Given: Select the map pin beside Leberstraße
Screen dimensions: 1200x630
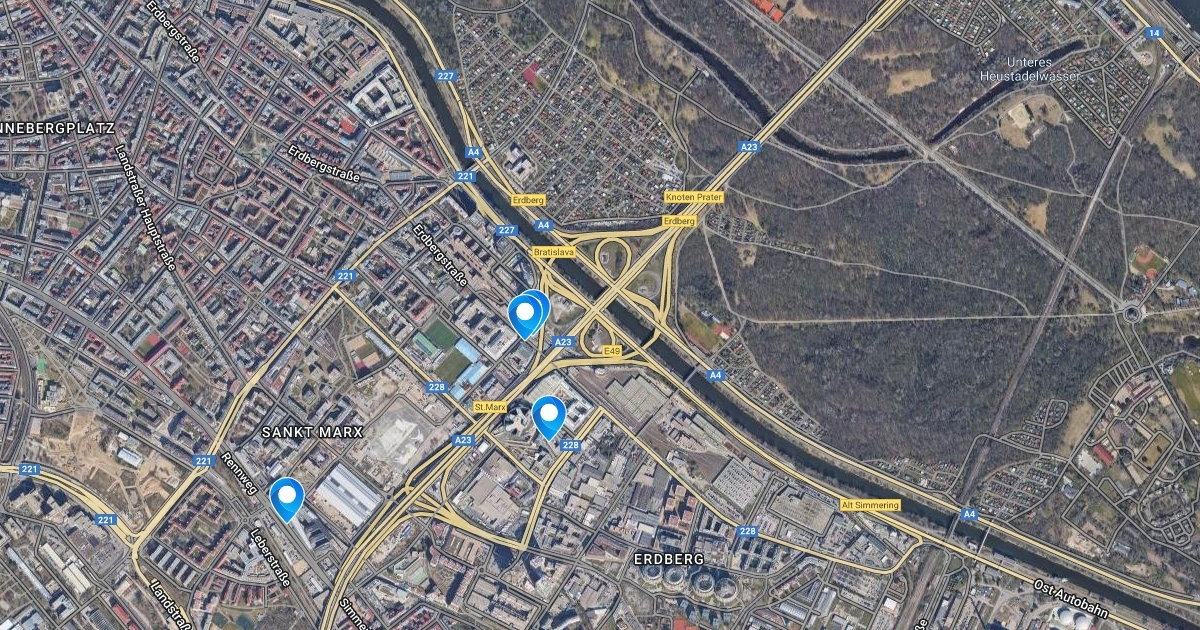Looking at the screenshot, I should click(x=288, y=497).
